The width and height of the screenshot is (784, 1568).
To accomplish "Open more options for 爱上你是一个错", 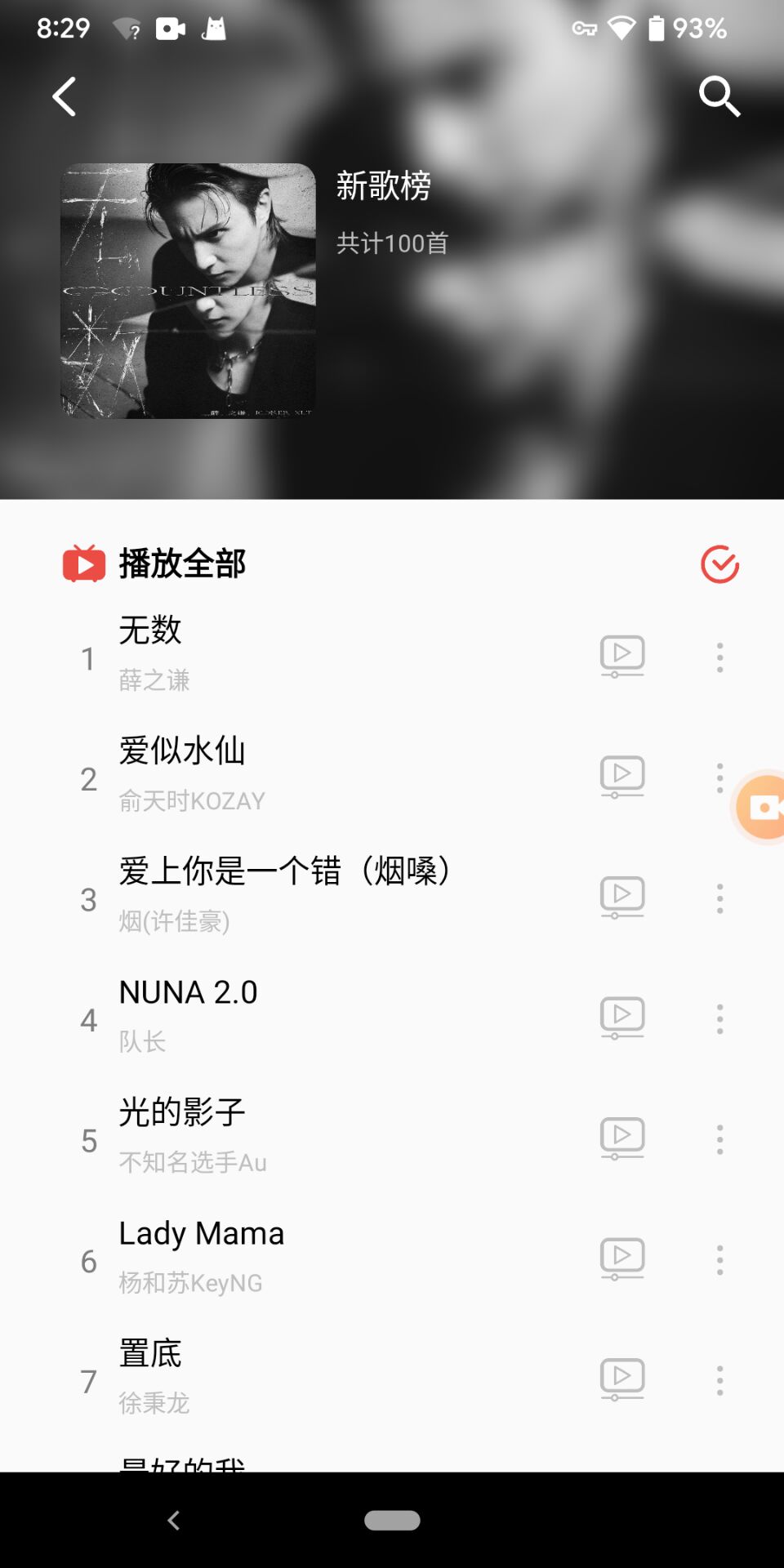I will (x=719, y=898).
